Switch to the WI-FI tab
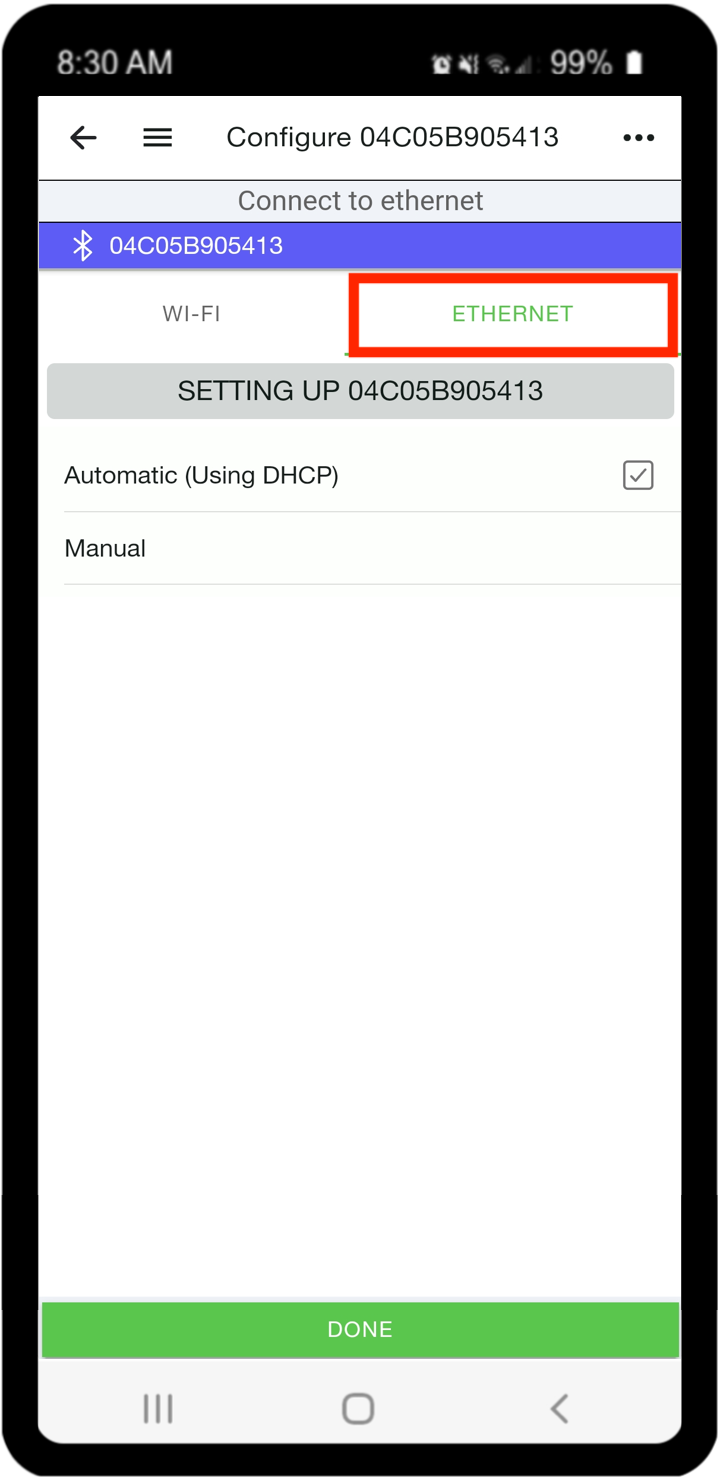Image resolution: width=720 pixels, height=1479 pixels. coord(192,314)
